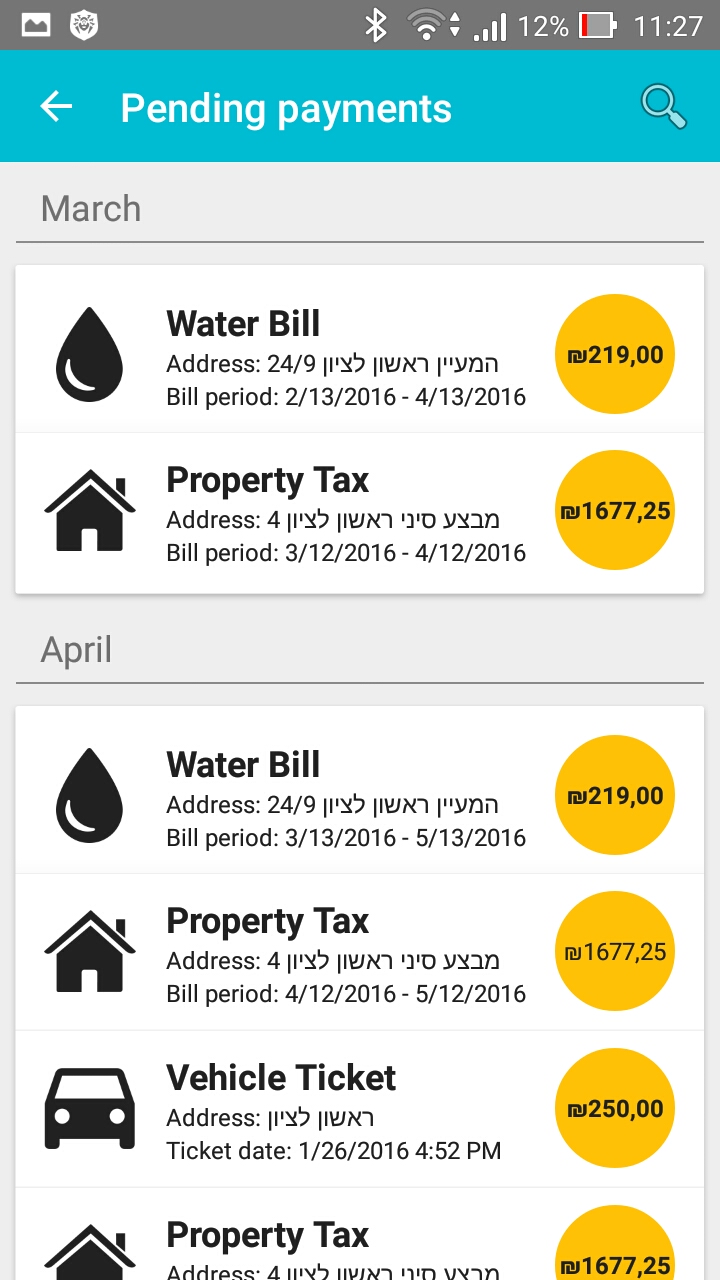Select the April Property Tax 4/12/2016 bill
Viewport: 720px width, 1280px height.
[x=360, y=952]
